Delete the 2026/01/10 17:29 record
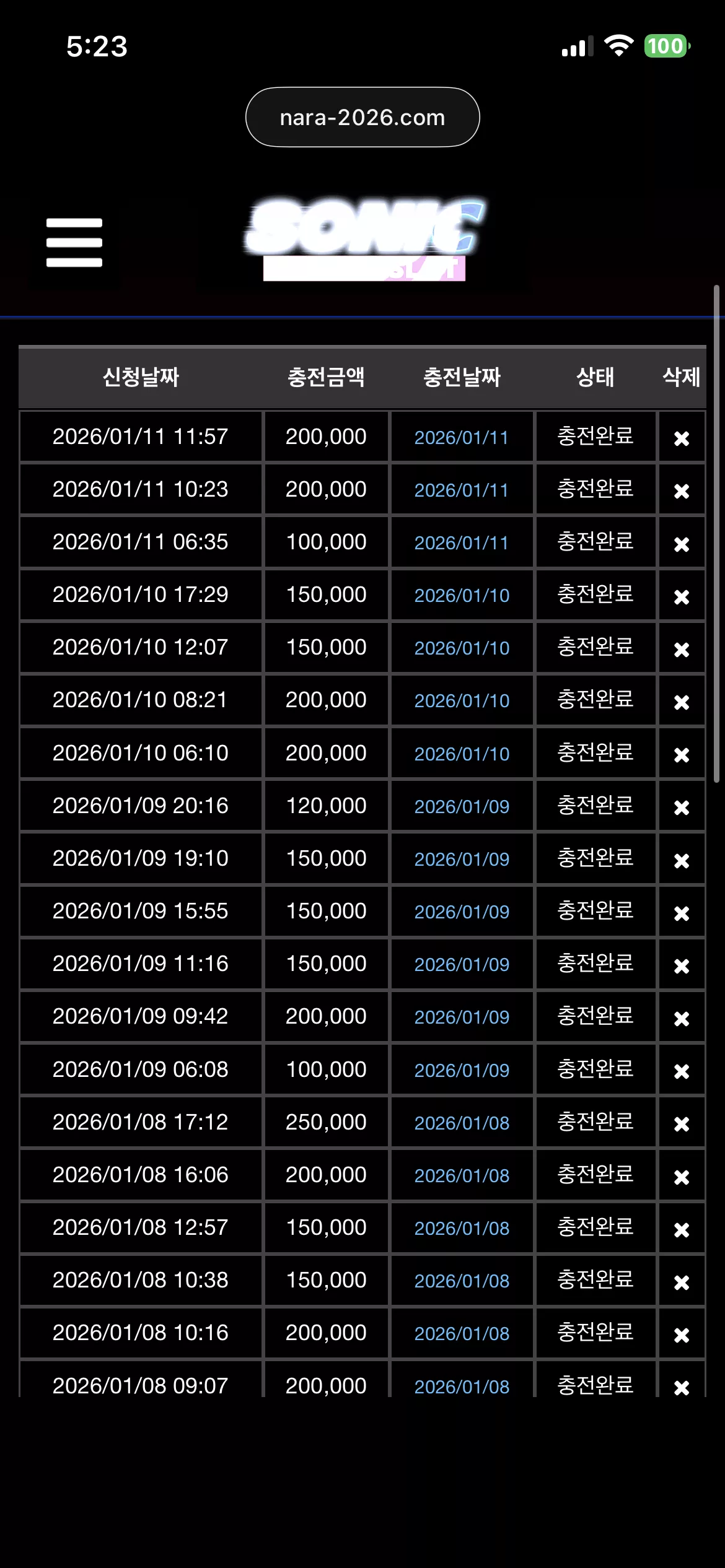The image size is (725, 1568). coord(682,596)
